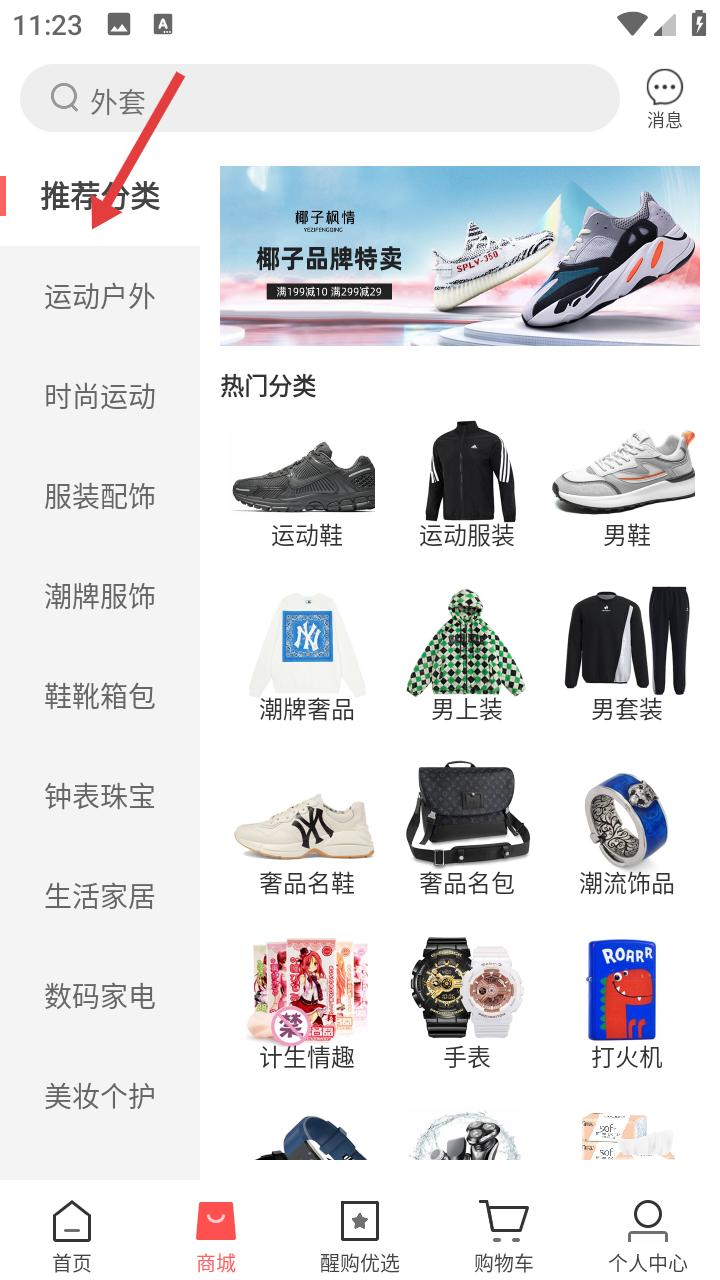Browse the 手表 category tile

pos(466,1002)
